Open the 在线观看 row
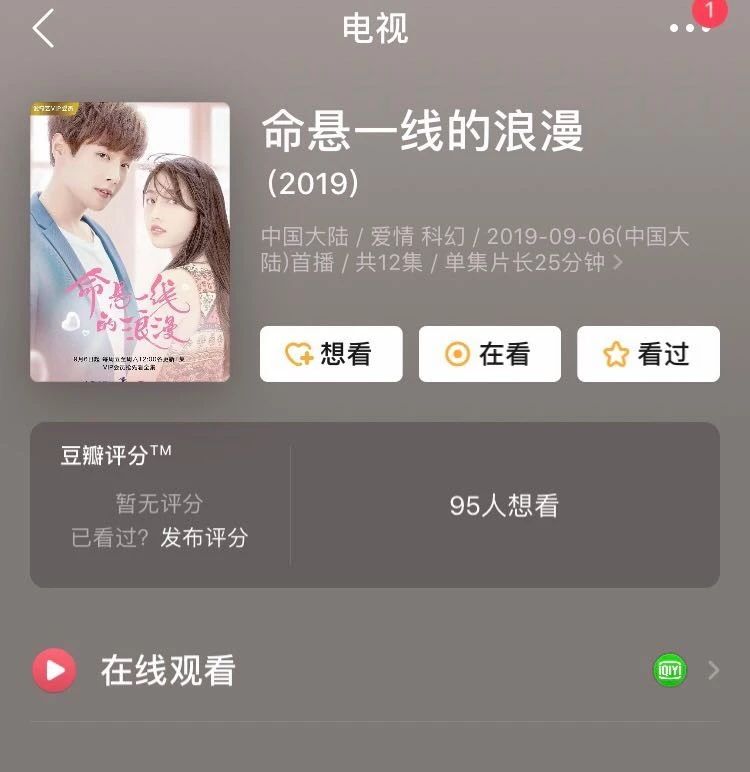This screenshot has width=750, height=772. pyautogui.click(x=375, y=670)
